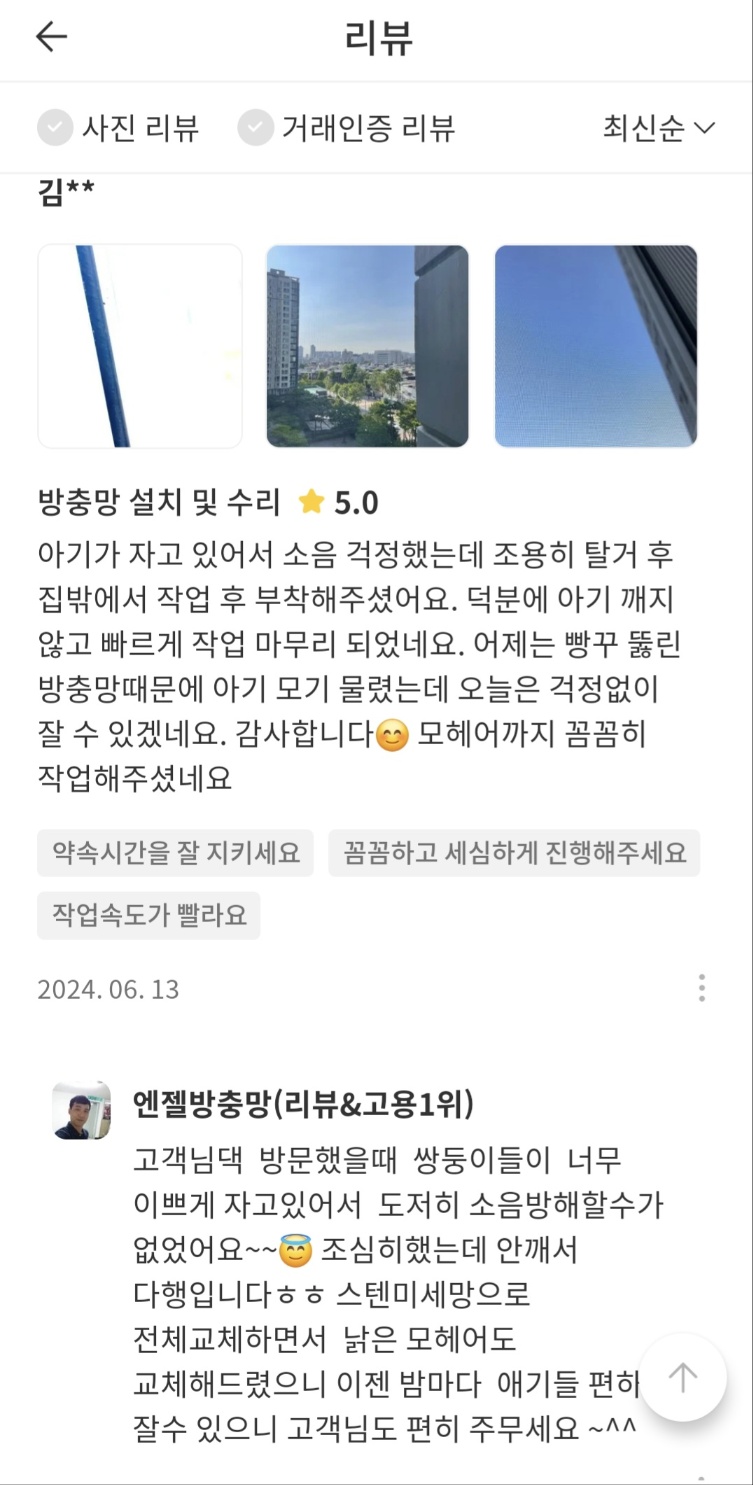
Task: Enable the 사진 리뷰 filter
Action: click(118, 128)
